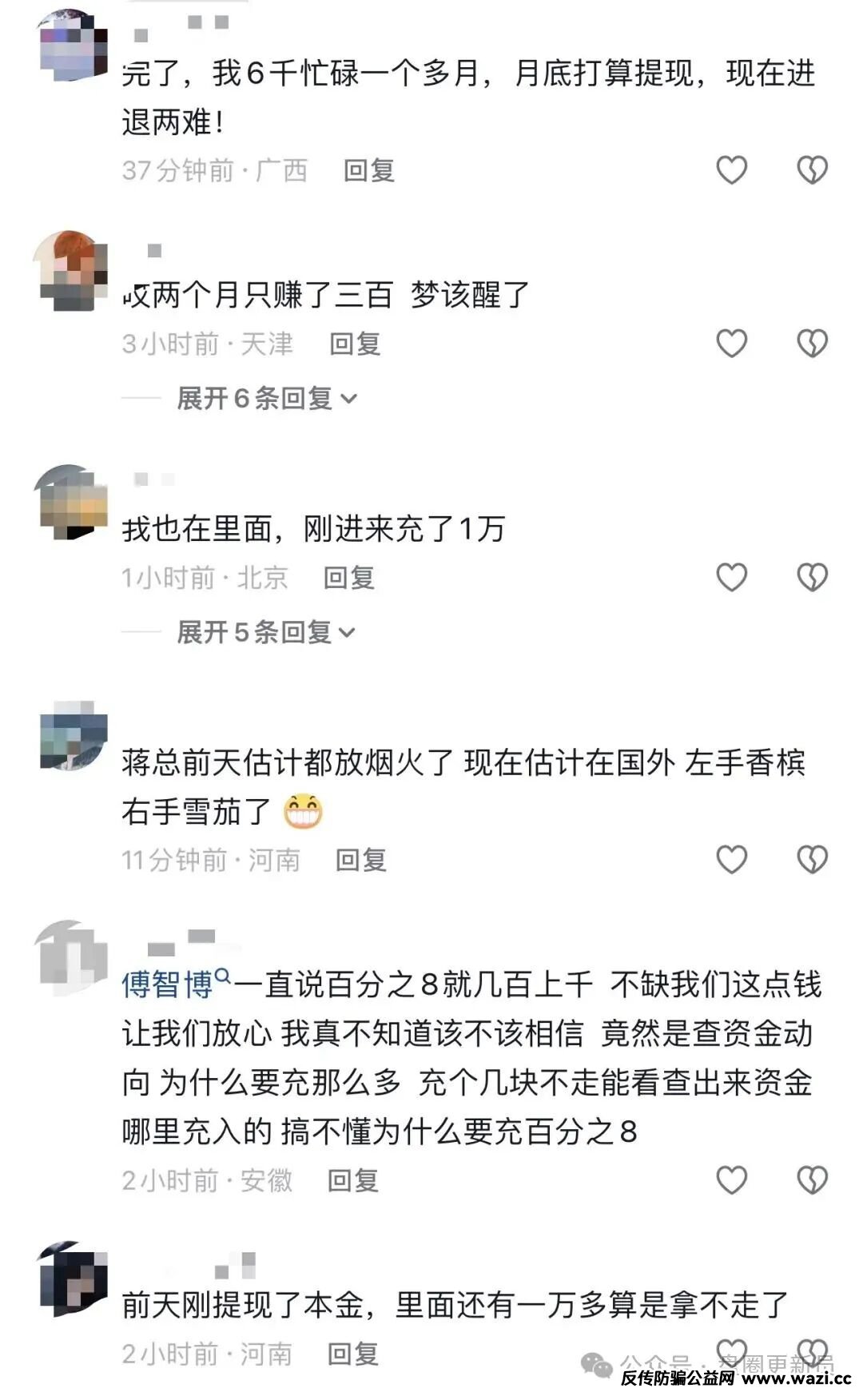Reply to the 37分钟前 Guangxi comment

(368, 170)
